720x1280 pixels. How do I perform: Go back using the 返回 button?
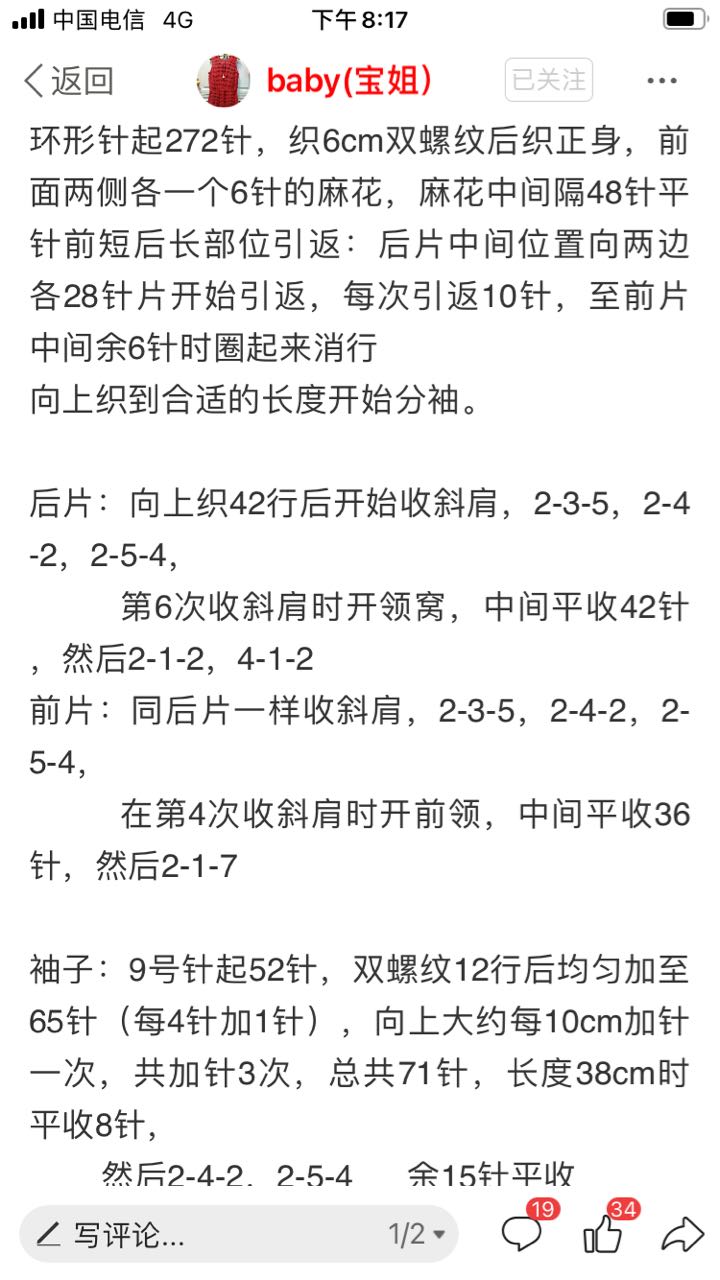tap(68, 81)
